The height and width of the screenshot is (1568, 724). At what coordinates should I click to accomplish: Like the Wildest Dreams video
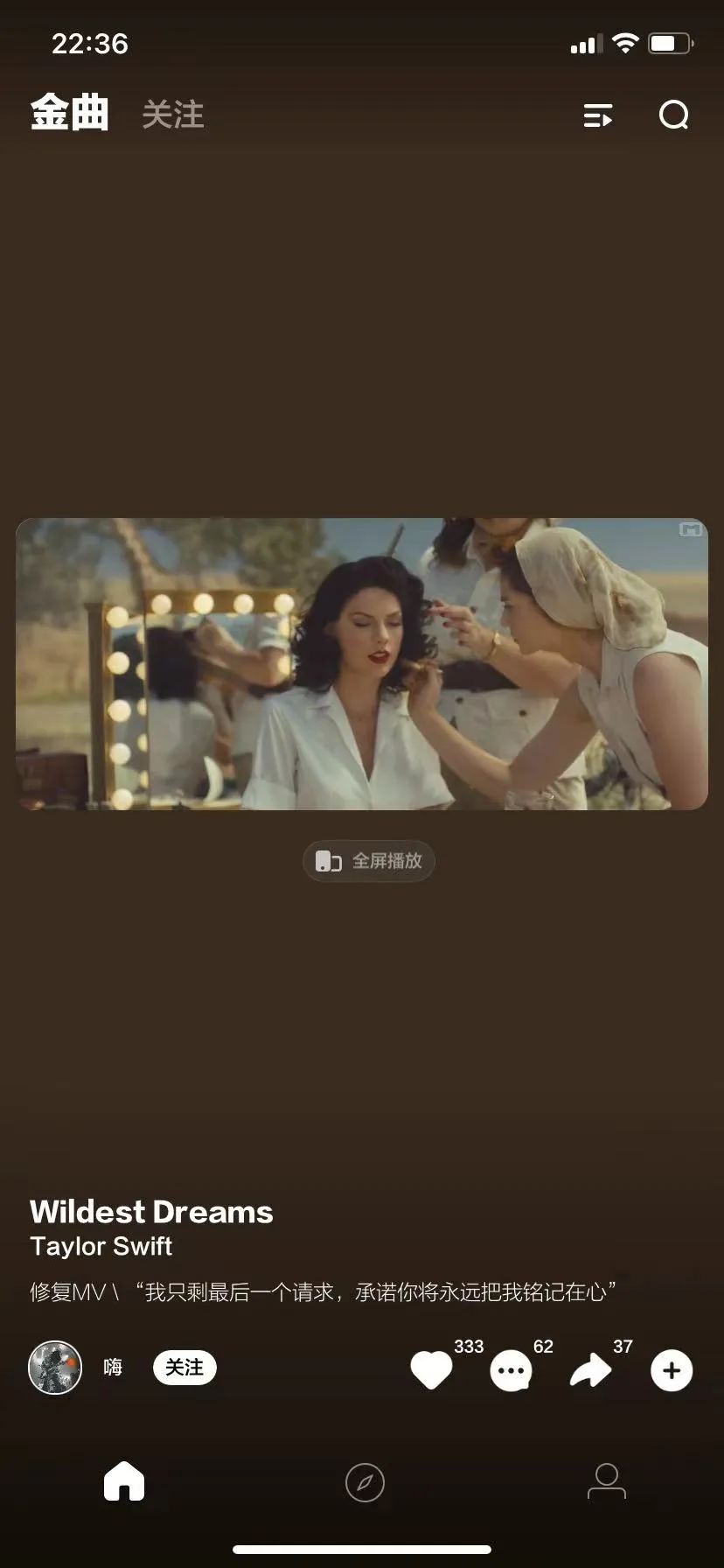(x=432, y=1370)
